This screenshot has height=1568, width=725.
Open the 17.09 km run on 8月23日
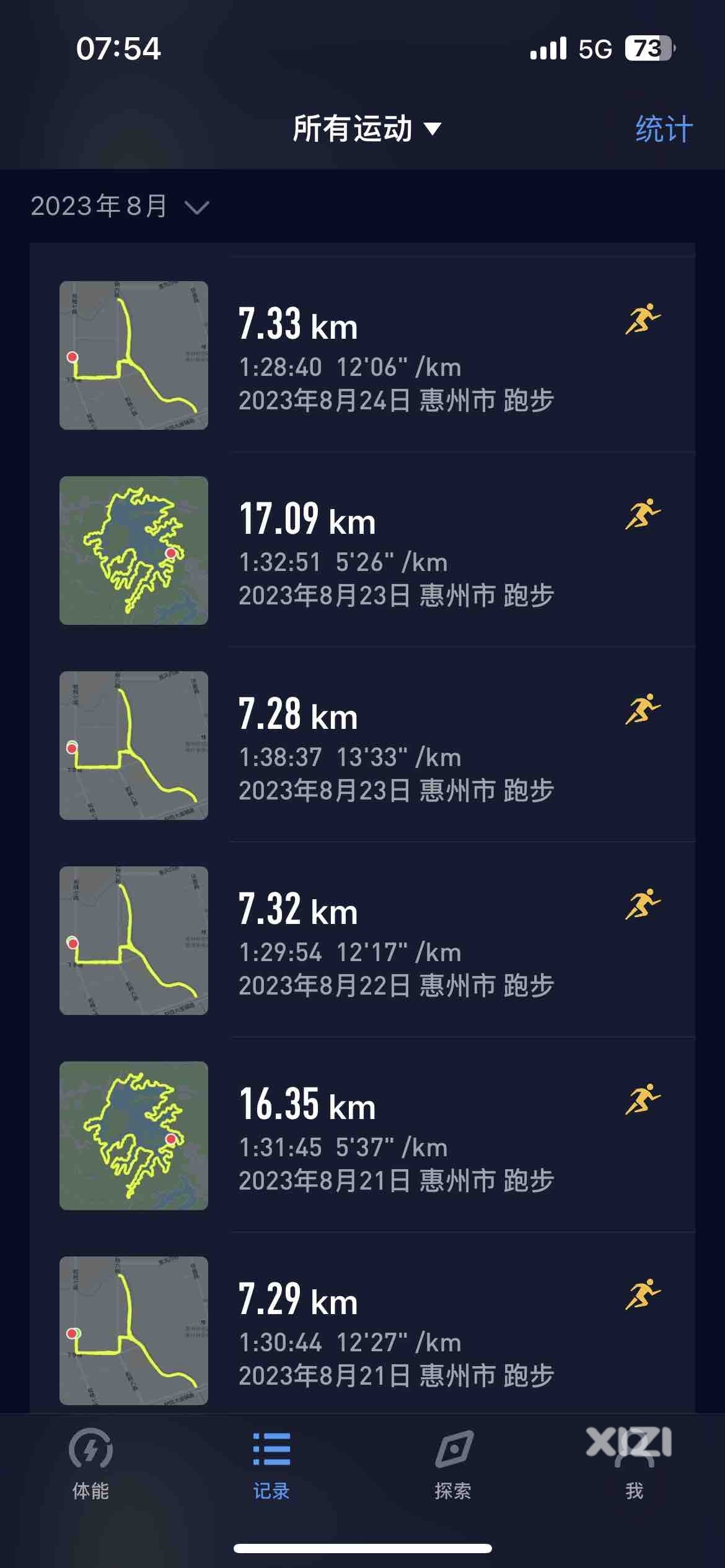pyautogui.click(x=362, y=550)
